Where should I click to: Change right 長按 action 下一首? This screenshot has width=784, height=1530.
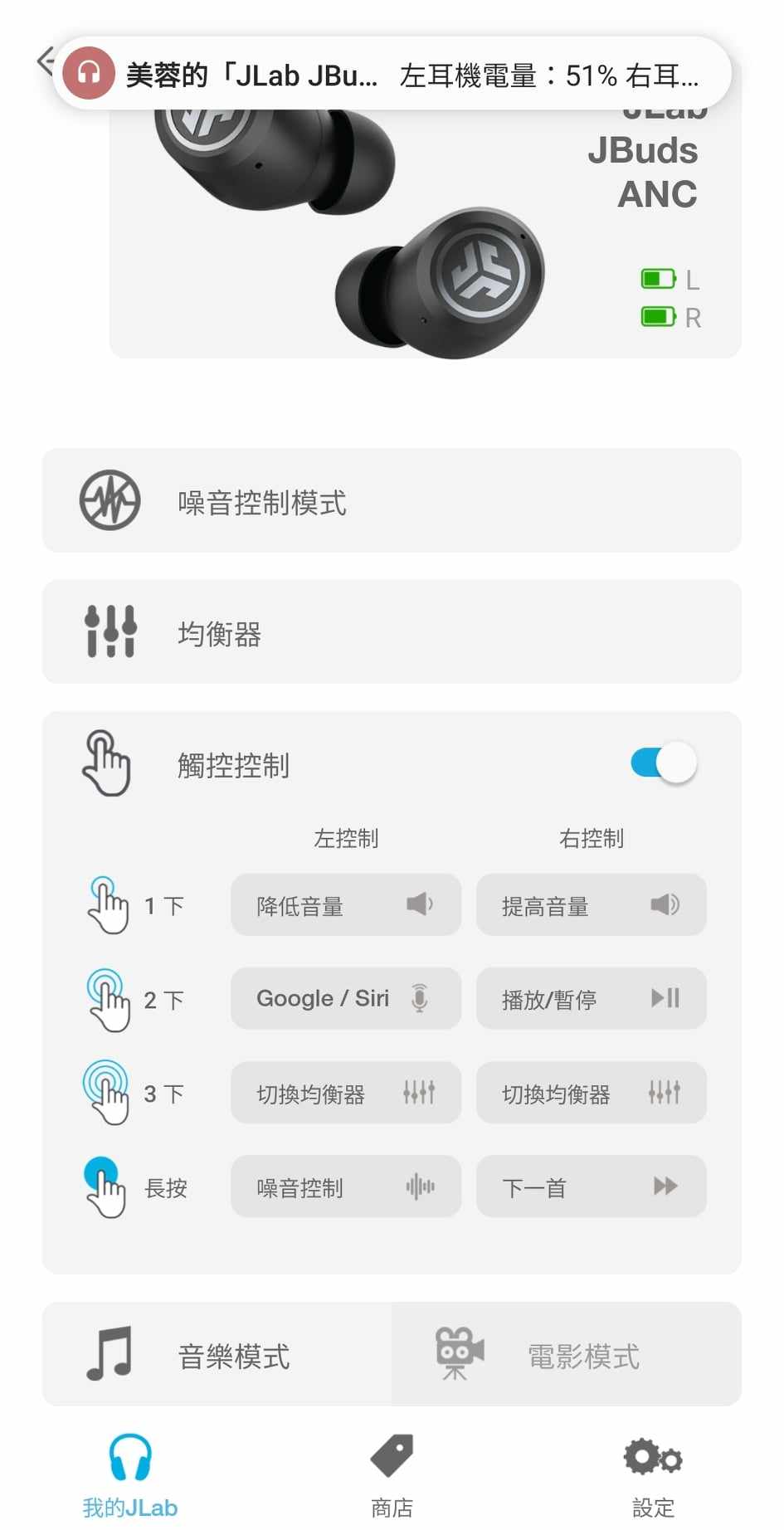(x=592, y=1187)
